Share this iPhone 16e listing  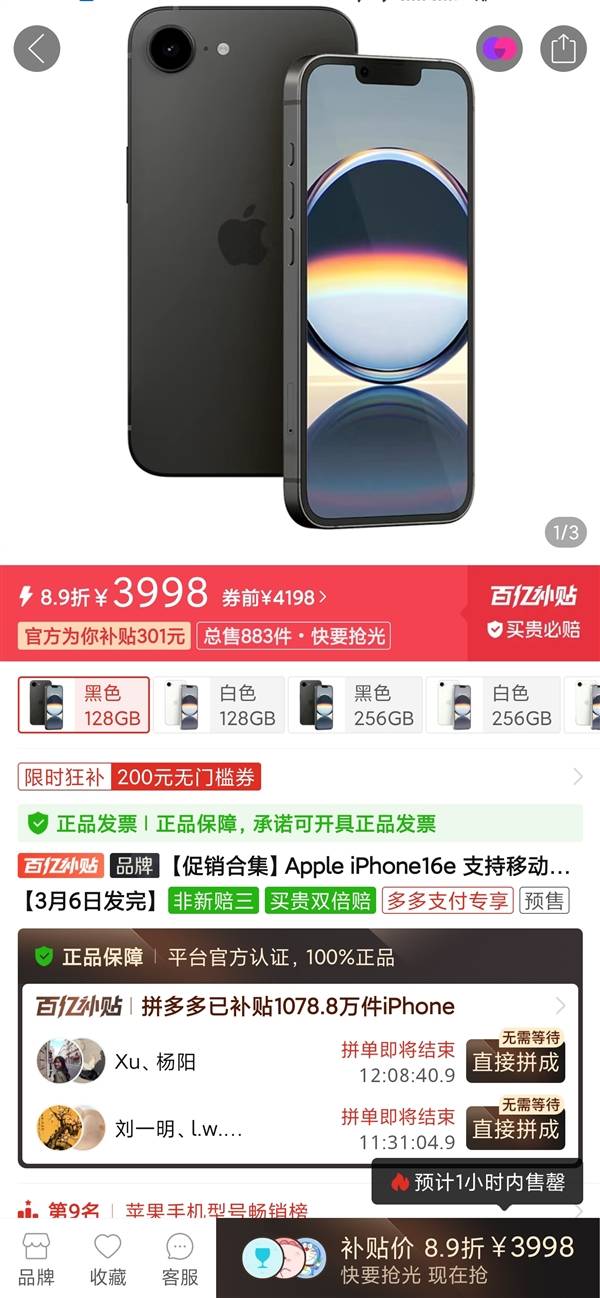point(563,48)
